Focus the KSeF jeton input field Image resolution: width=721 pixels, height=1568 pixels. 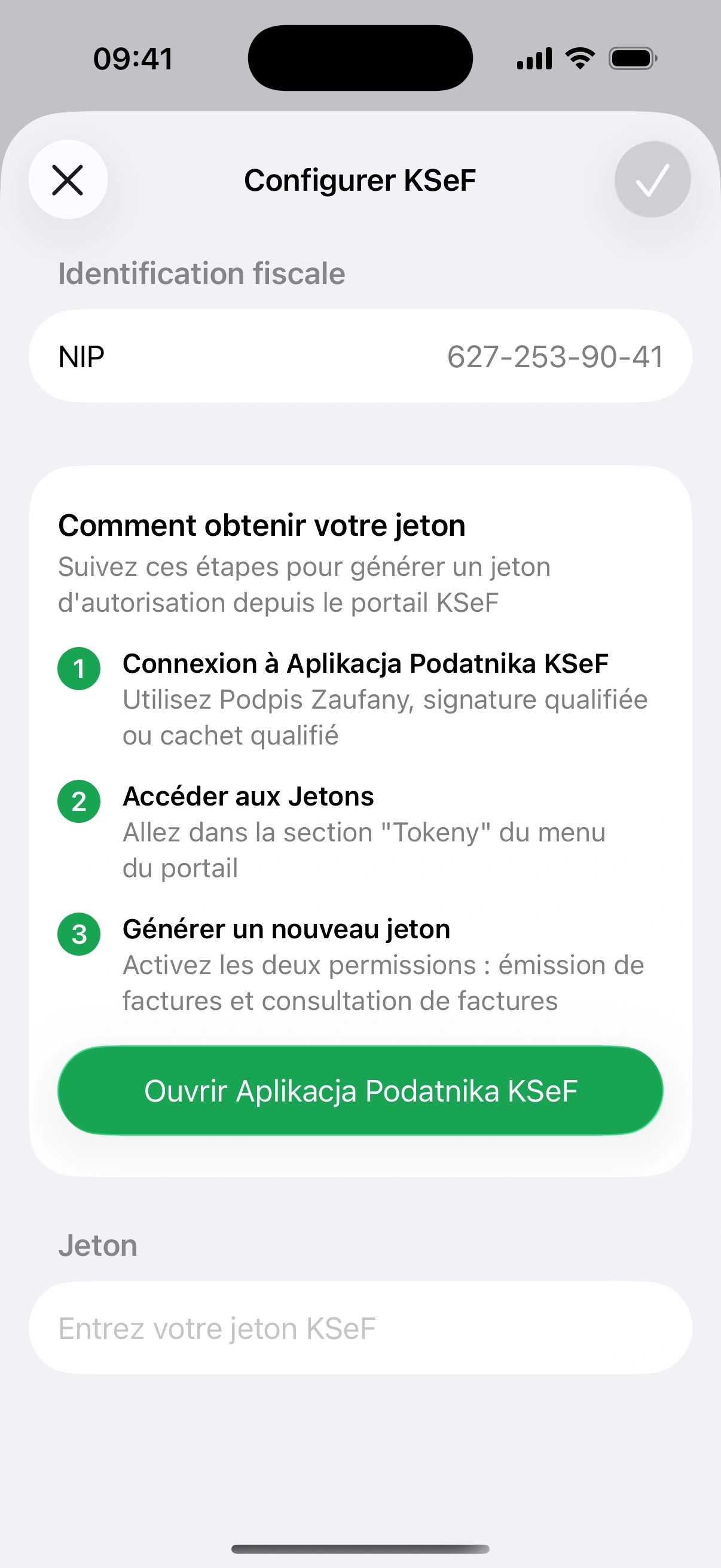[360, 1328]
